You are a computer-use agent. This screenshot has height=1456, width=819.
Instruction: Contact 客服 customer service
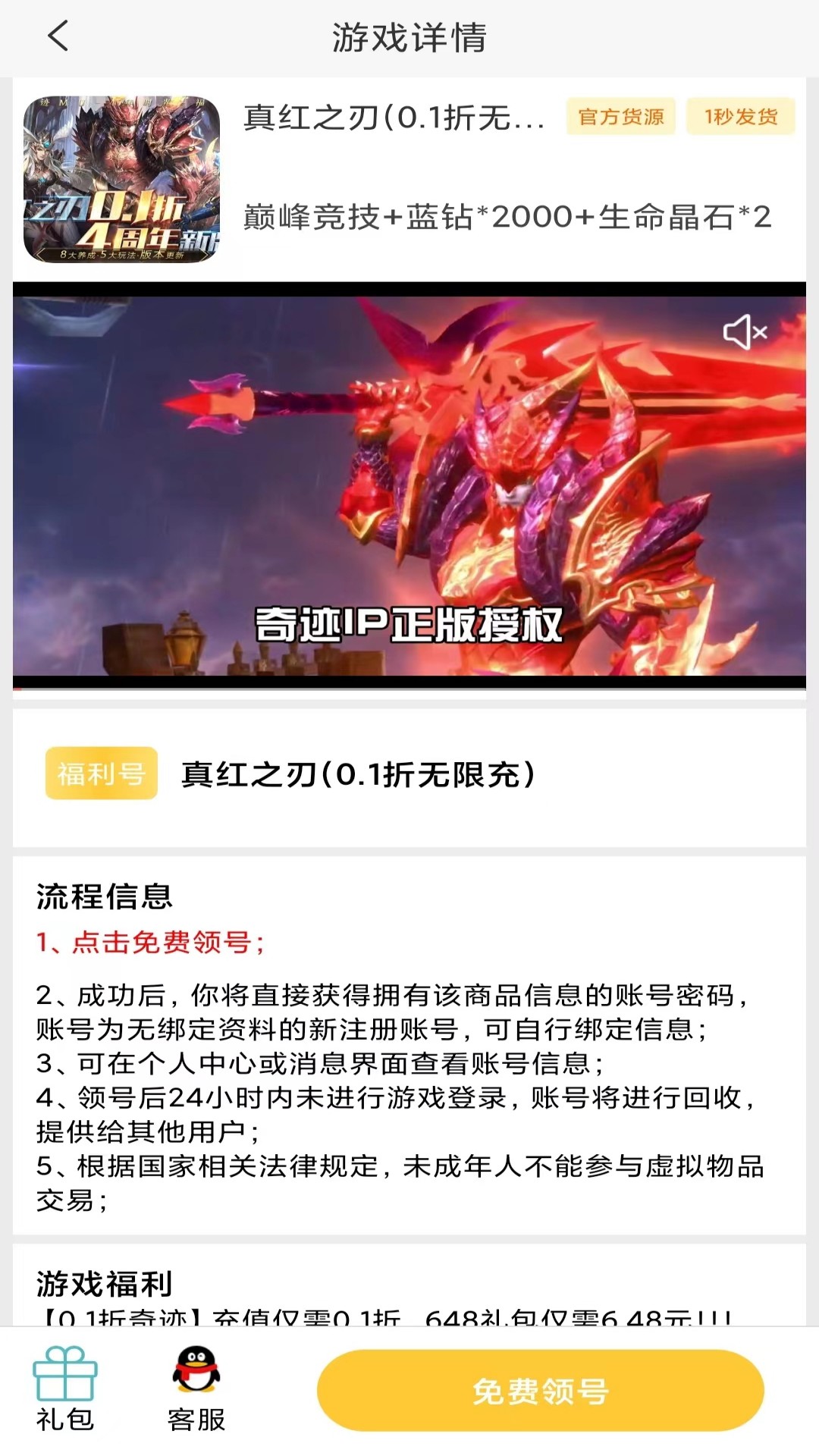[x=196, y=1389]
